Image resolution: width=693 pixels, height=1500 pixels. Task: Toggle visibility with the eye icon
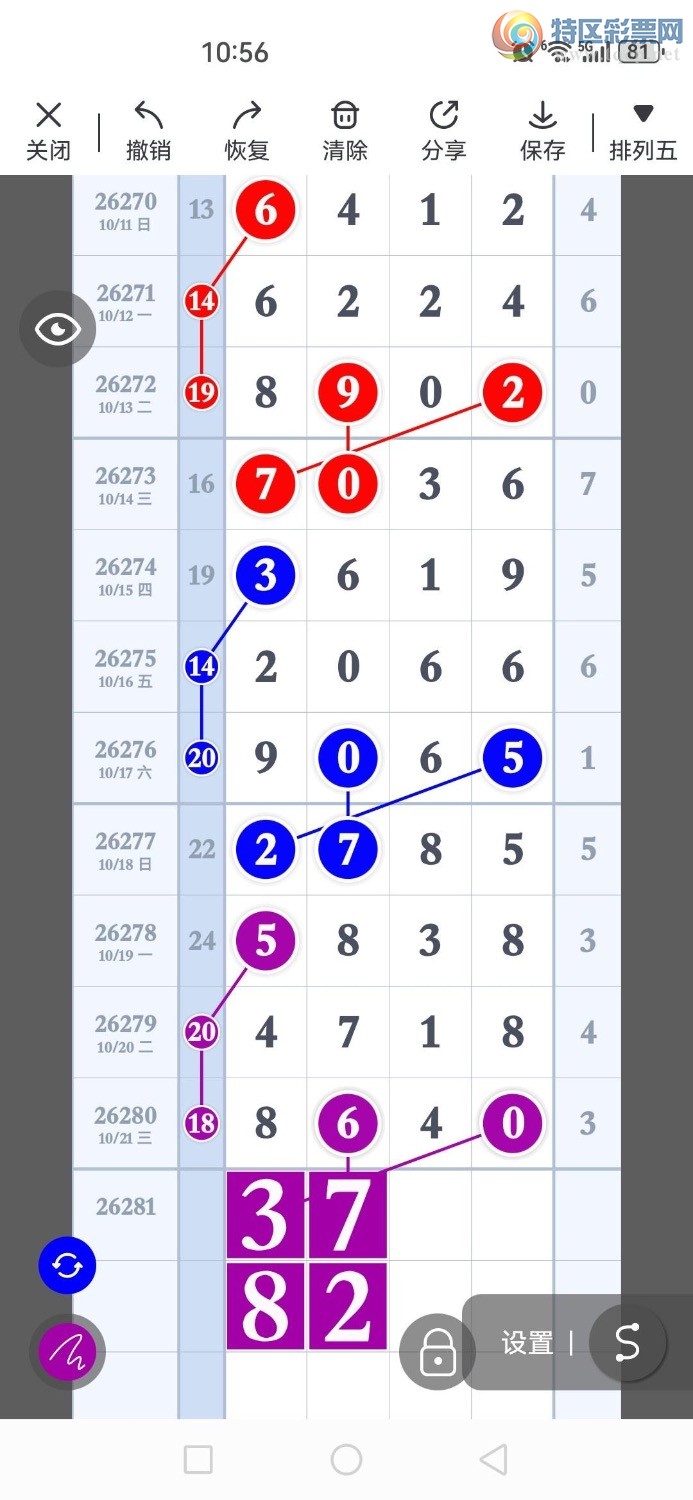pyautogui.click(x=58, y=329)
